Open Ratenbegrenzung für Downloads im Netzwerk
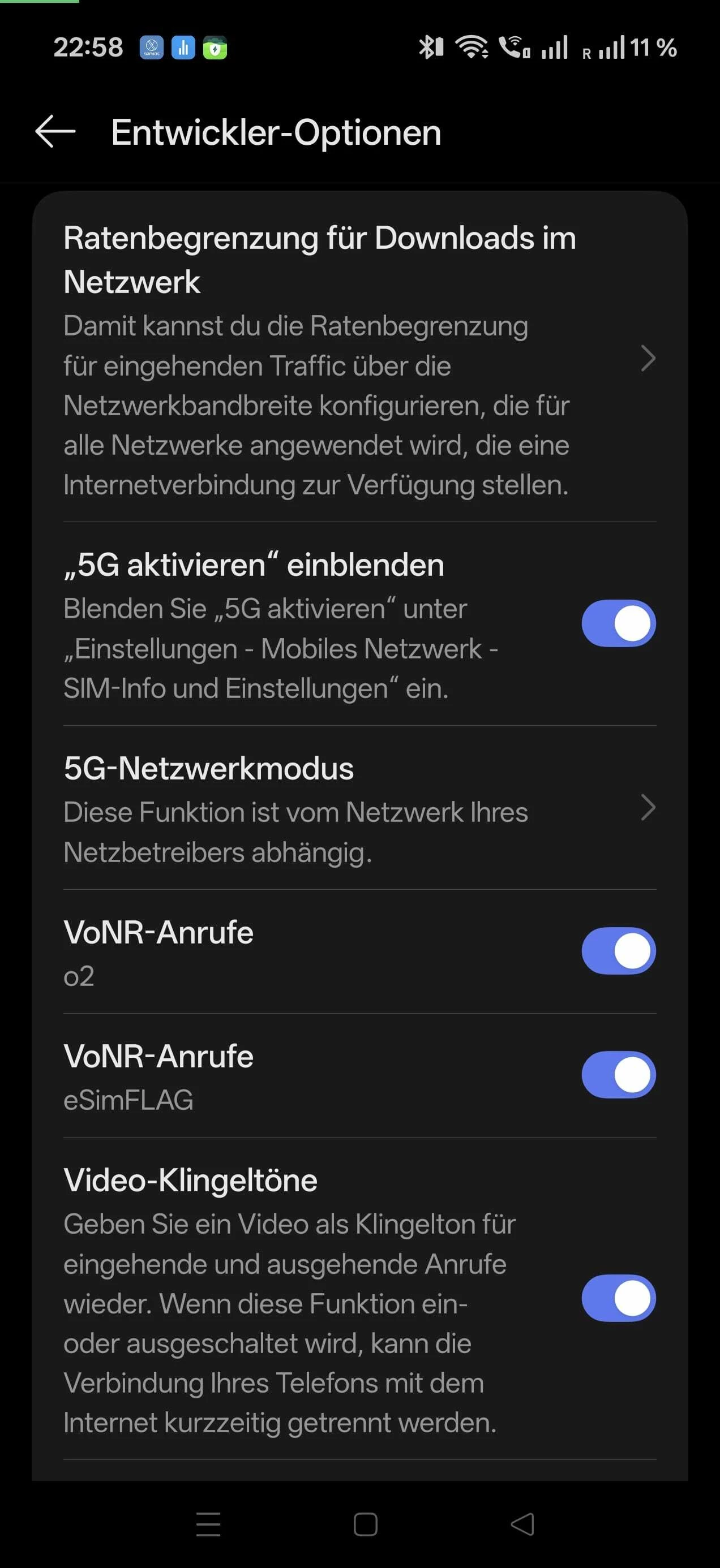 [x=359, y=359]
